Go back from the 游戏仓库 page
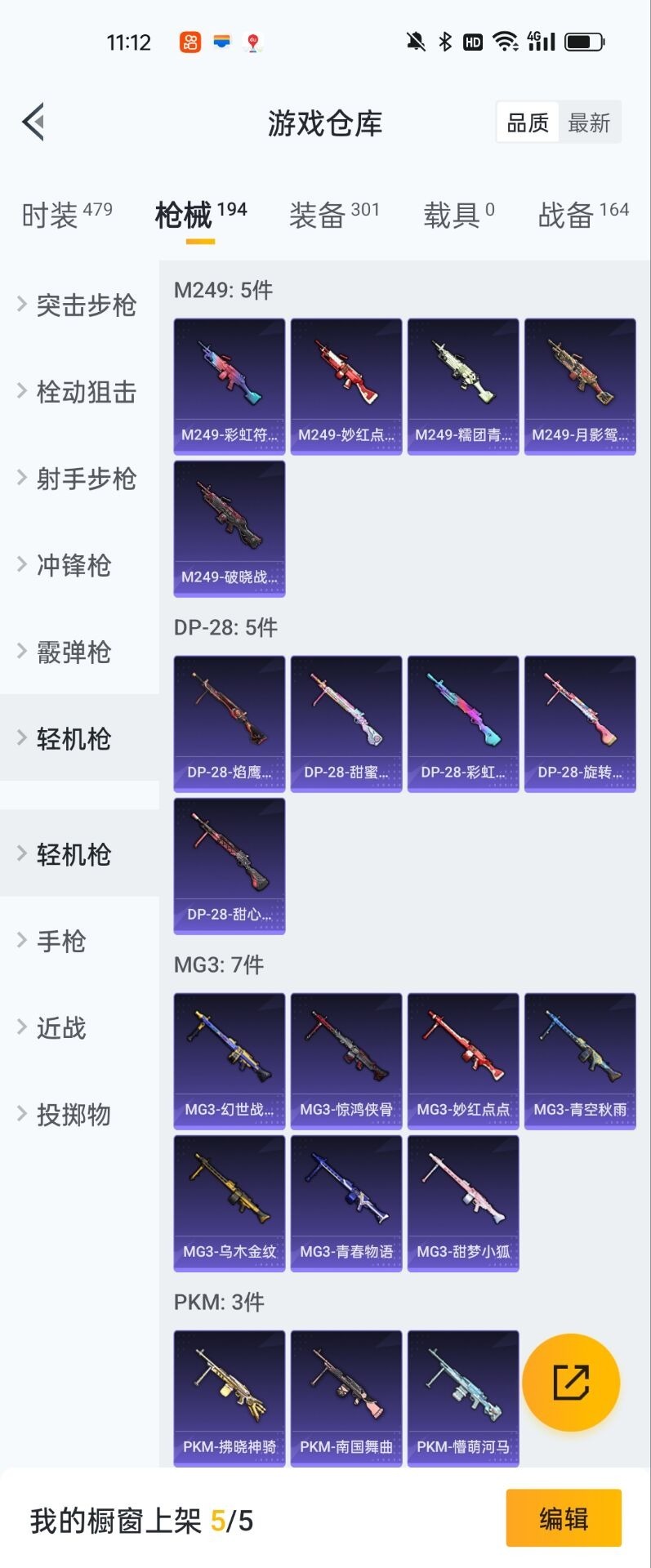651x1568 pixels. (33, 122)
